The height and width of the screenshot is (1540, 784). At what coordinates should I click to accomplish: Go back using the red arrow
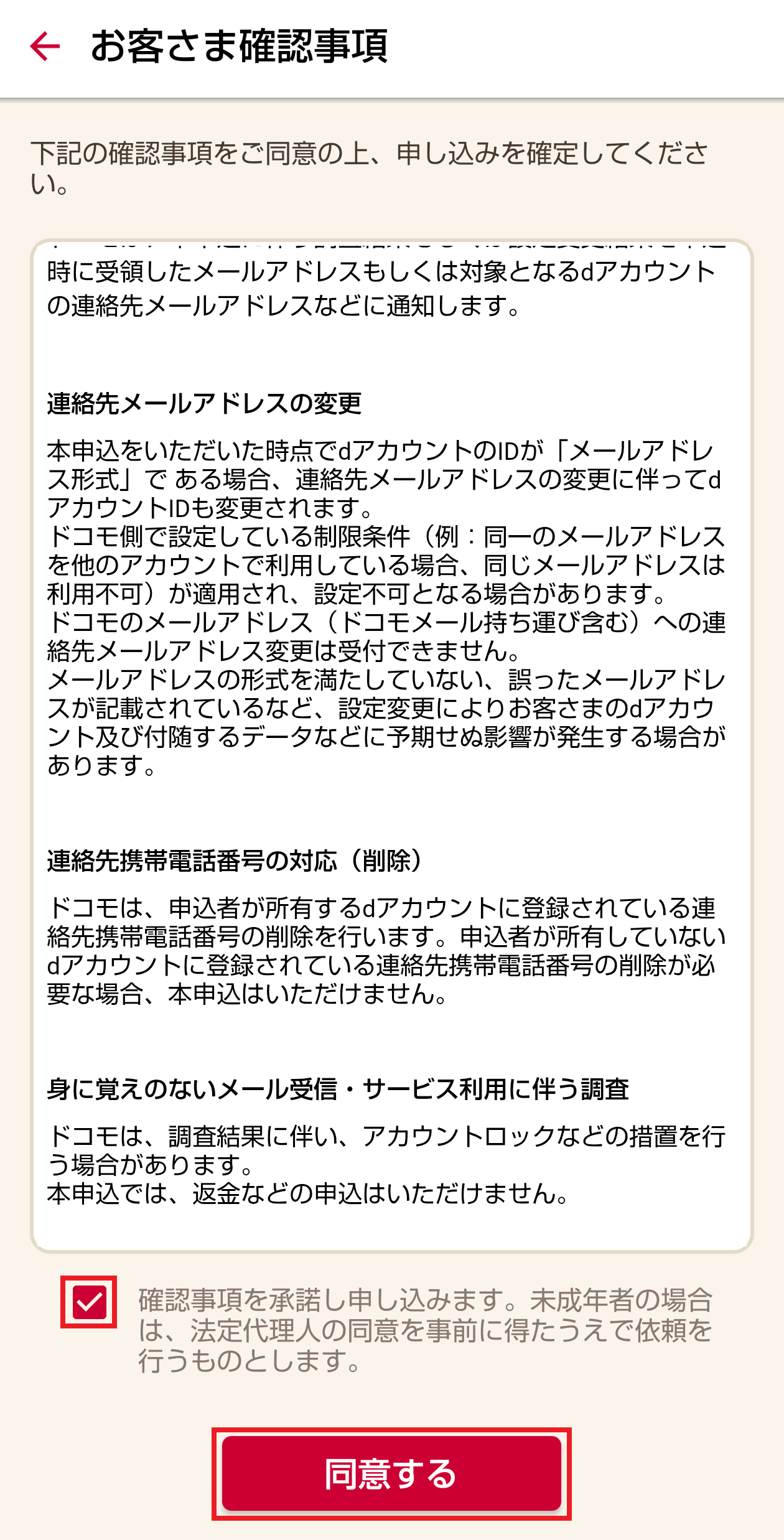(x=45, y=47)
